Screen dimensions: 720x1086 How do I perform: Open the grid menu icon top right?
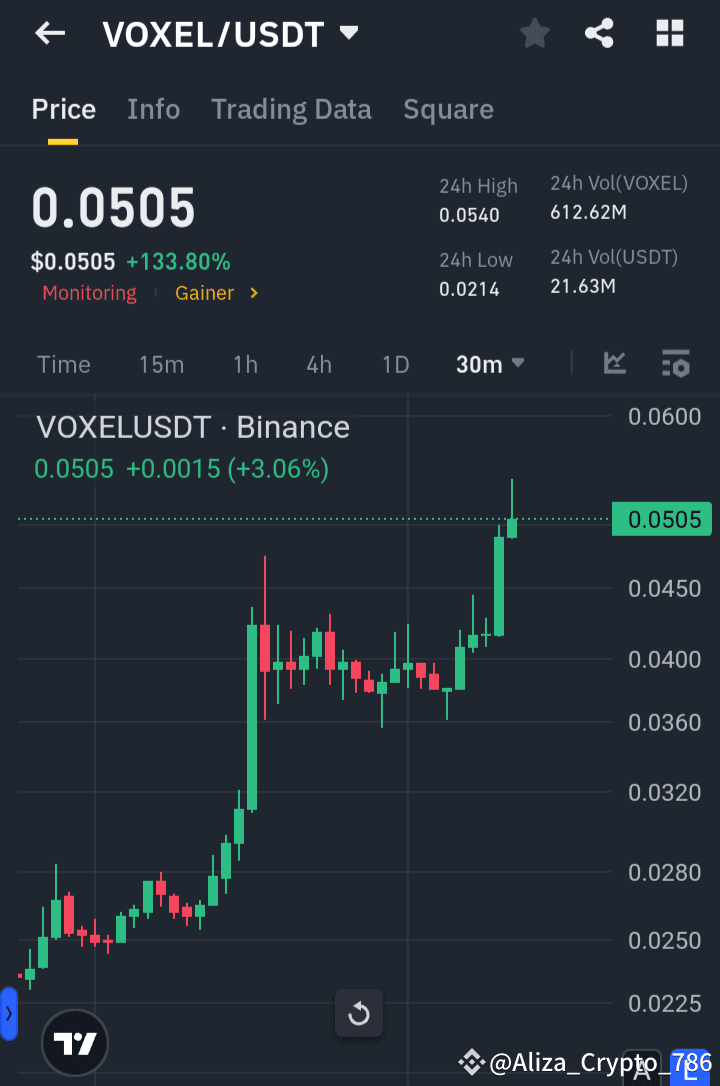(x=669, y=33)
